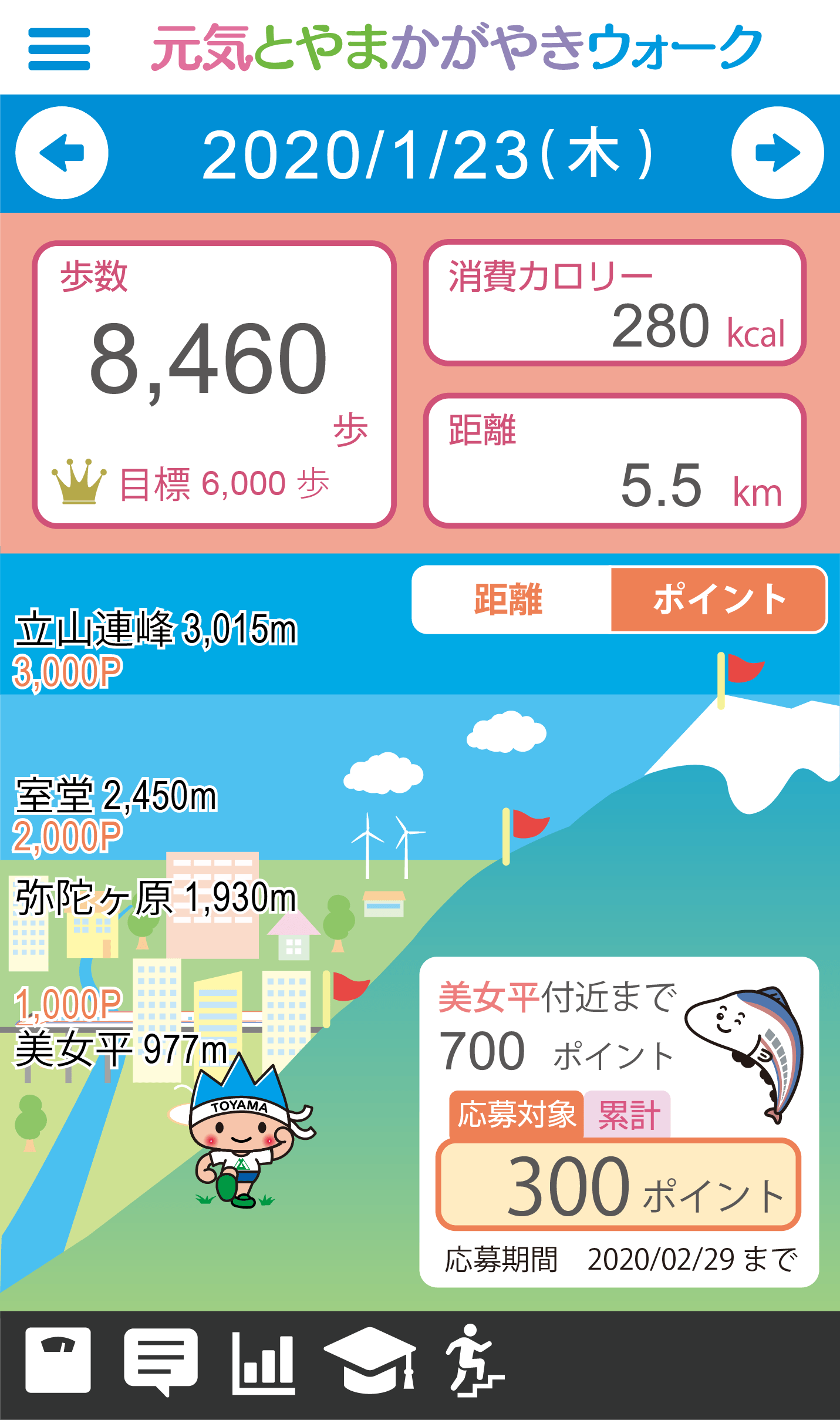
Task: Open the weight scale icon
Action: (58, 1360)
